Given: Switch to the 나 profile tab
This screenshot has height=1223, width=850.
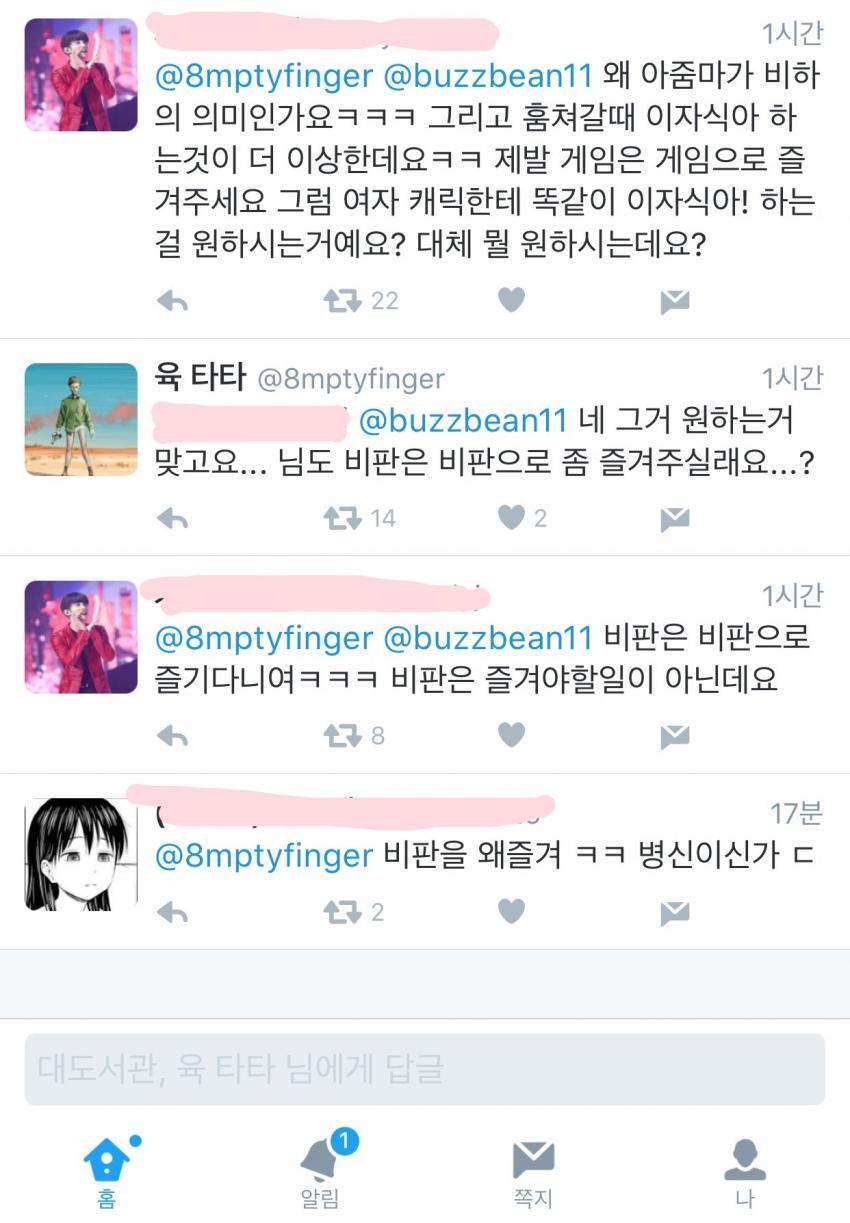Looking at the screenshot, I should pos(744,1172).
